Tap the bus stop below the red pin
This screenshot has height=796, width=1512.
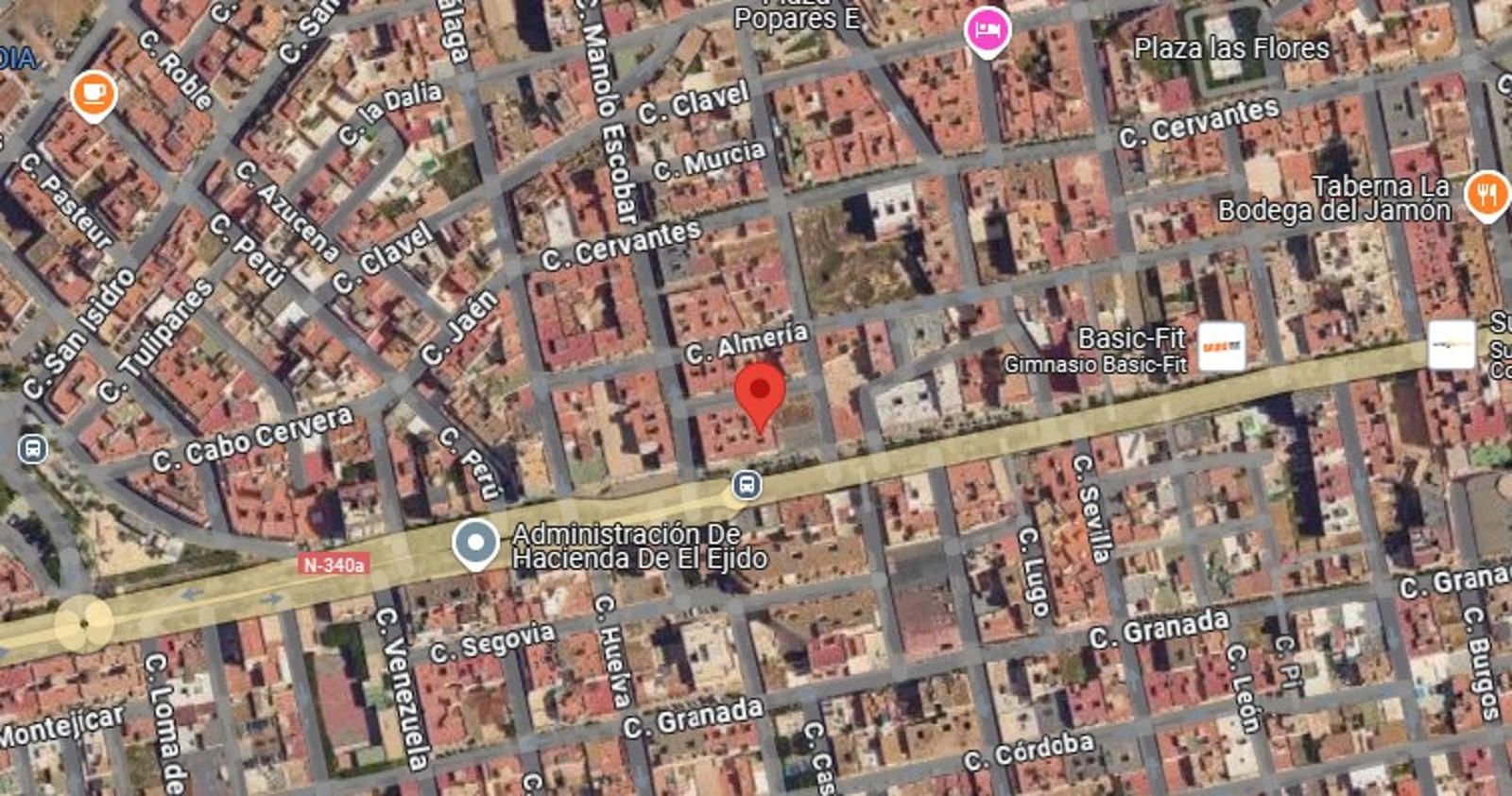click(x=747, y=486)
